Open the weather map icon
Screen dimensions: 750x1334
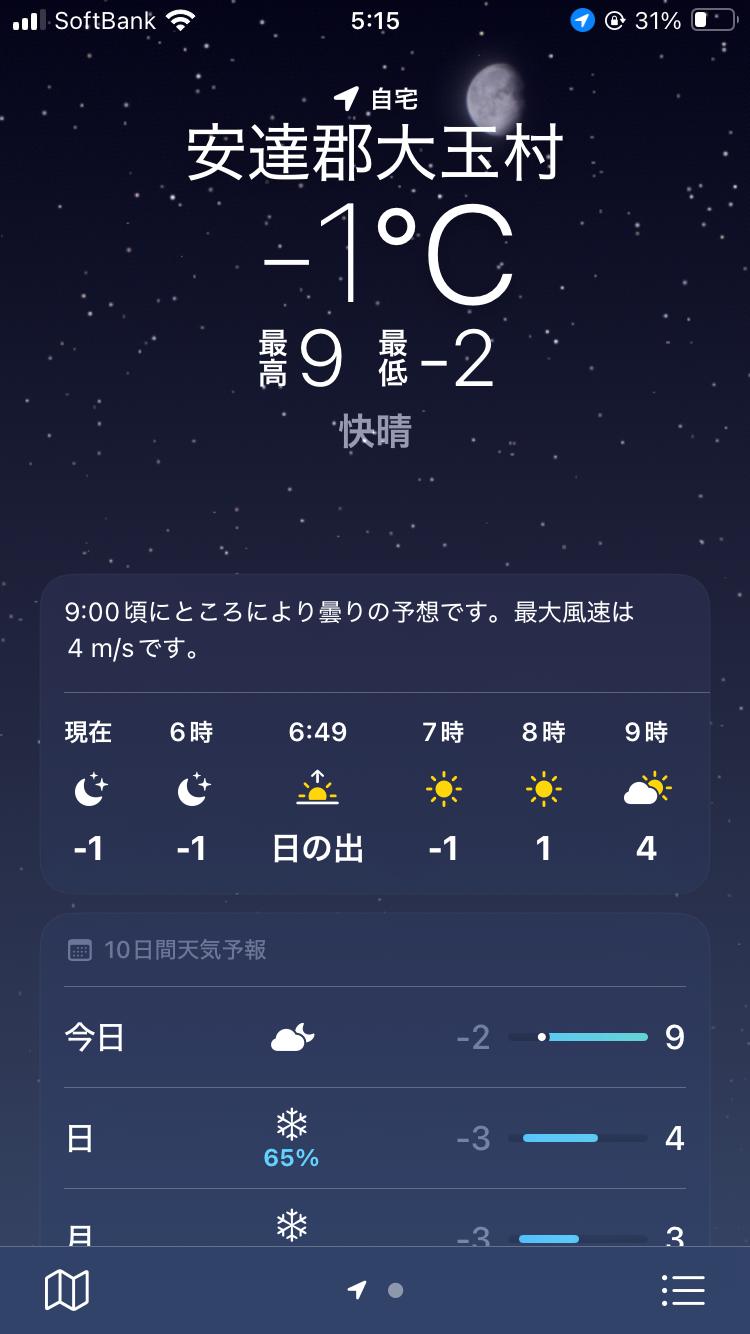pos(67,1290)
